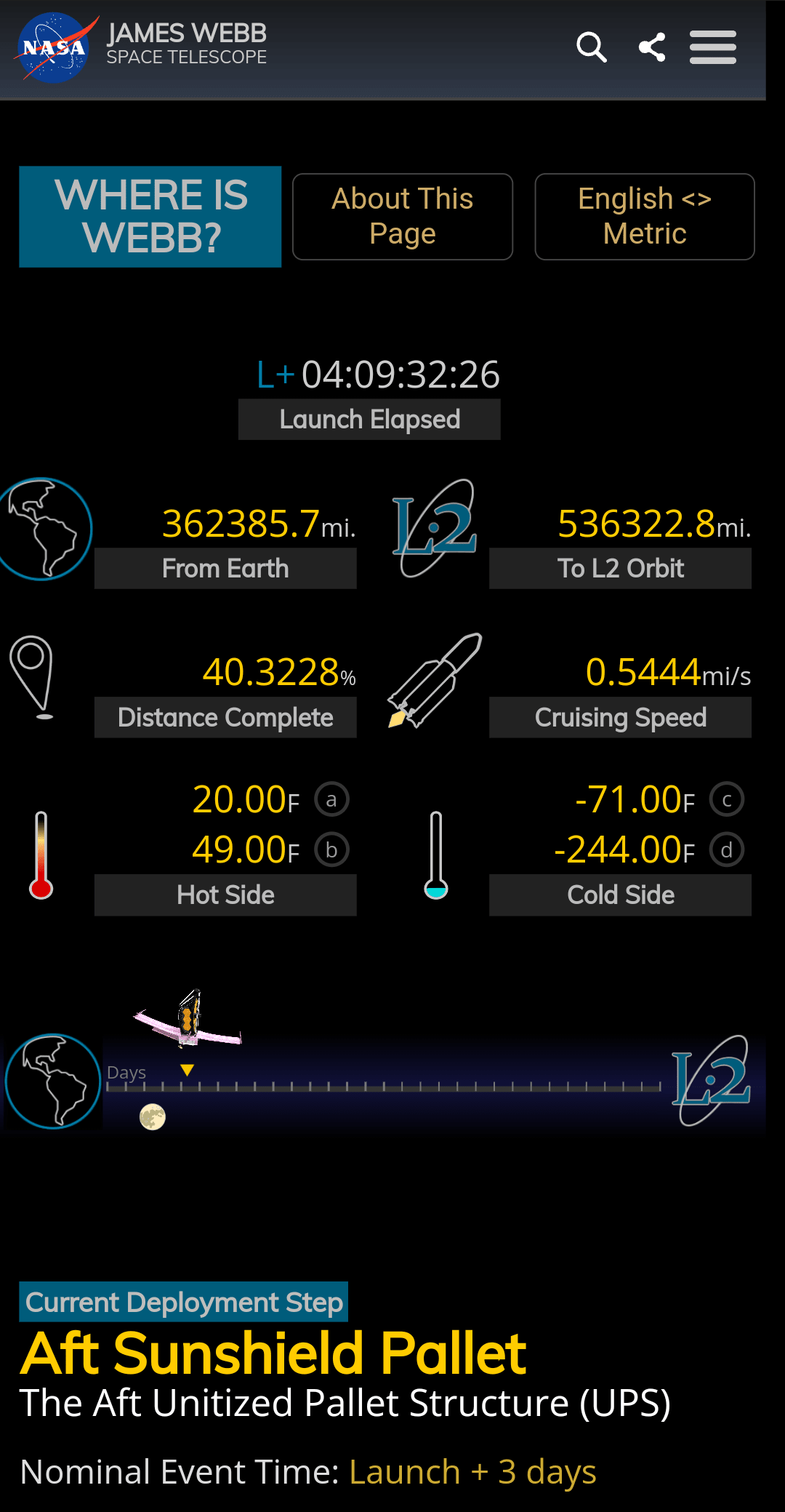Toggle English to Metric units
Screen dimensions: 785x1512
[644, 216]
